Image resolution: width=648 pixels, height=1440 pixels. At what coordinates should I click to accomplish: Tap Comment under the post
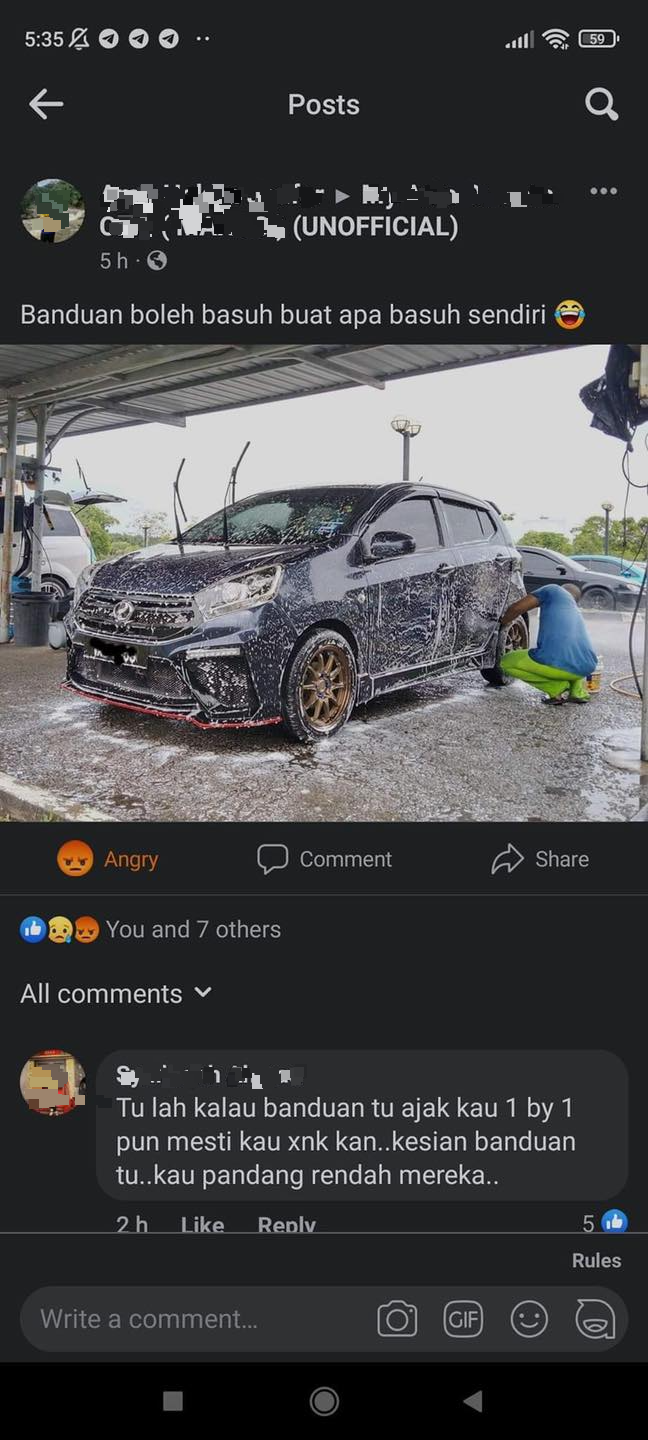324,859
